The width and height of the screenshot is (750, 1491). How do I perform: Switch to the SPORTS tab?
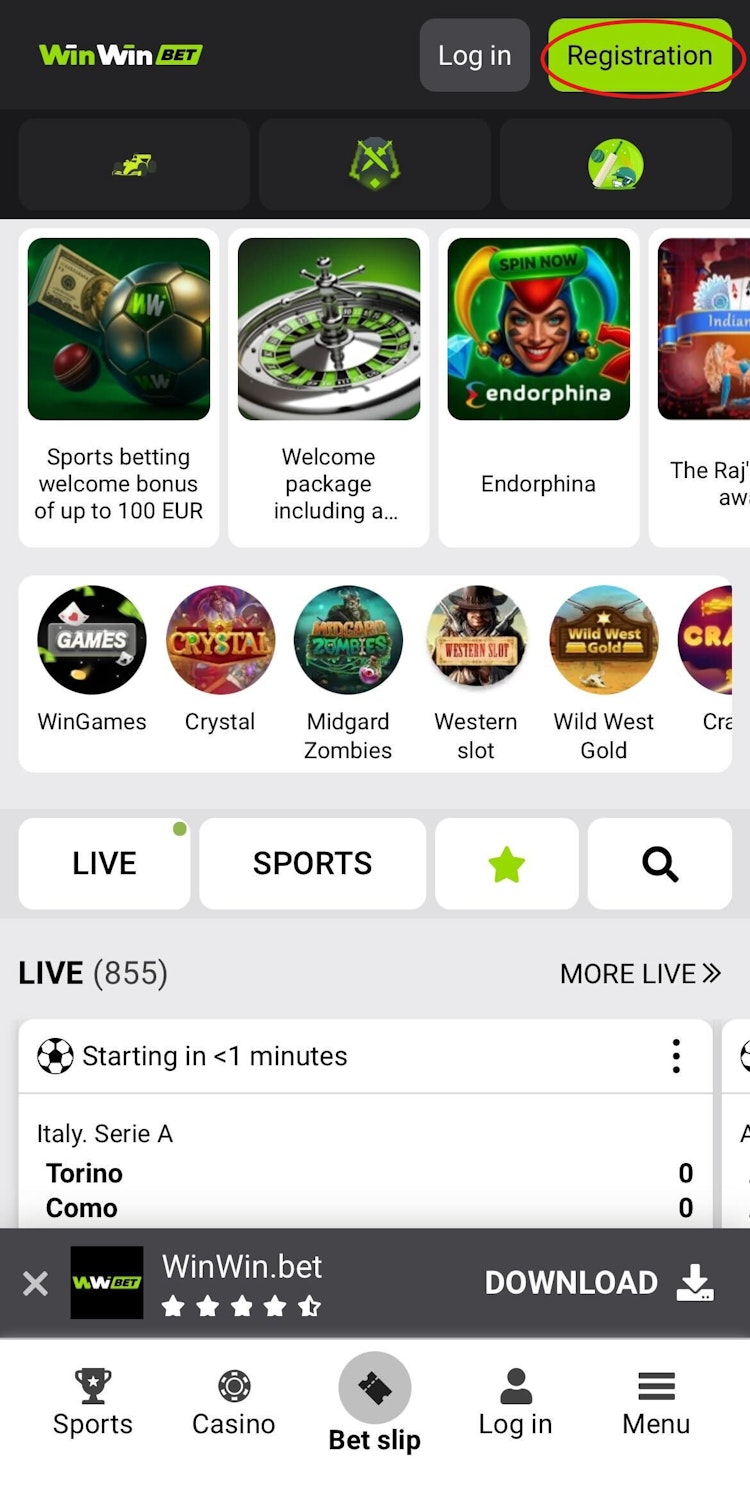[x=312, y=863]
